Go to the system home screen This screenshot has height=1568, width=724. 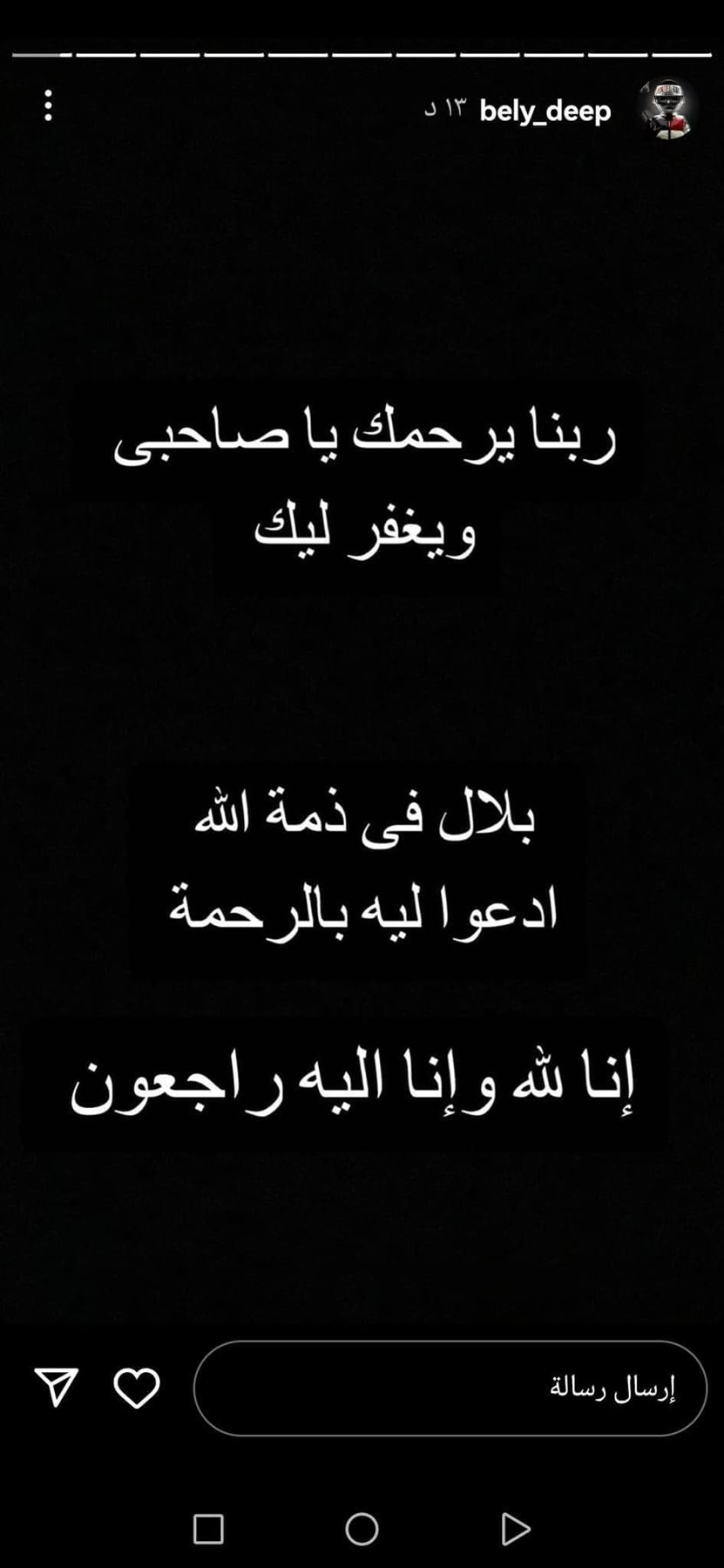pos(362,1529)
